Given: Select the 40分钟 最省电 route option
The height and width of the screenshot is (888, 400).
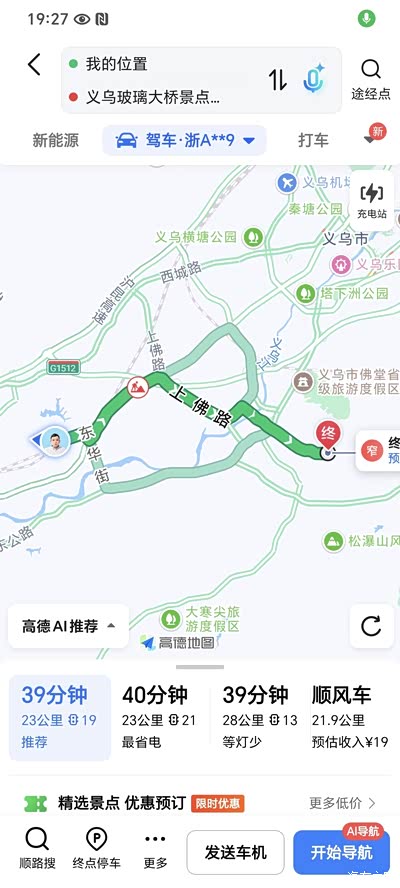Looking at the screenshot, I should (160, 717).
